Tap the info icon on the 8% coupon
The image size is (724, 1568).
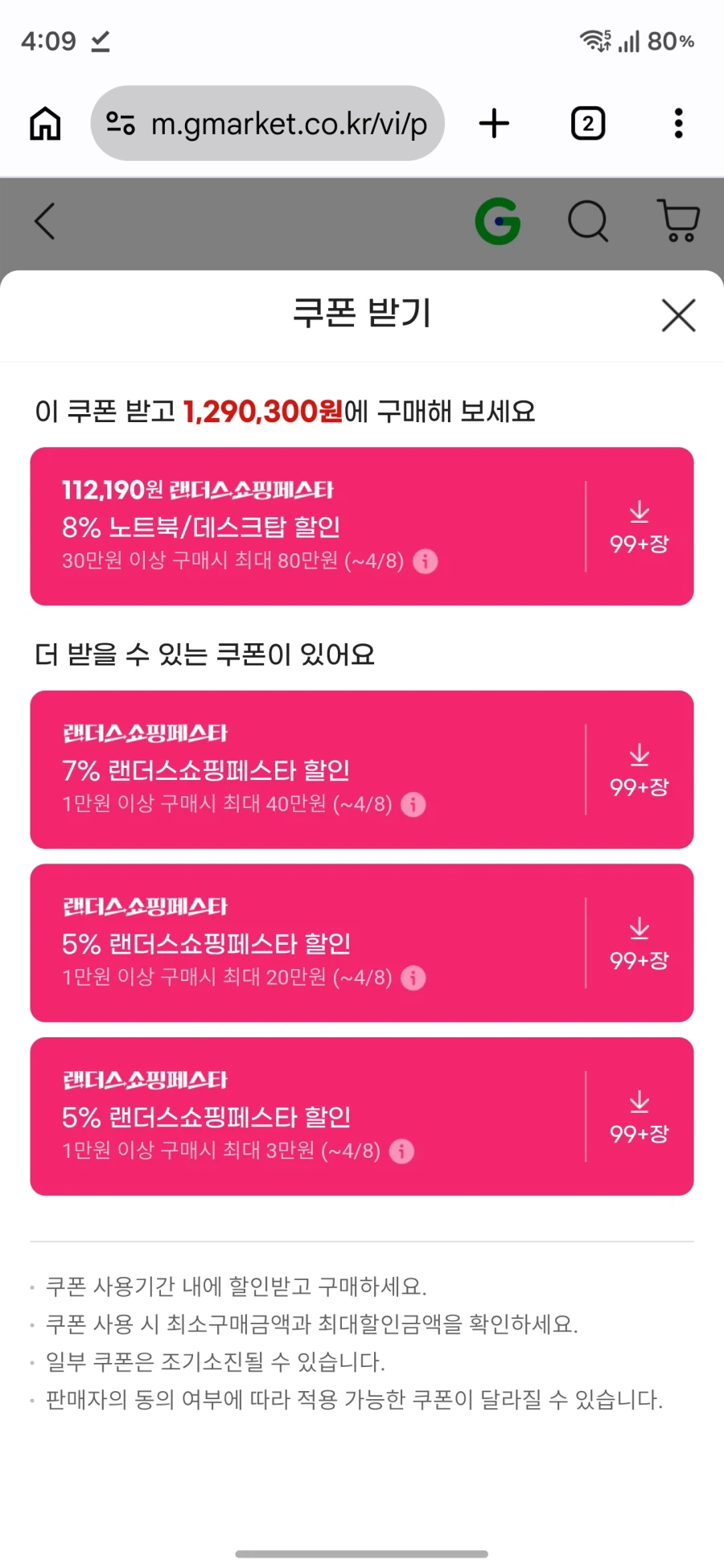[424, 563]
